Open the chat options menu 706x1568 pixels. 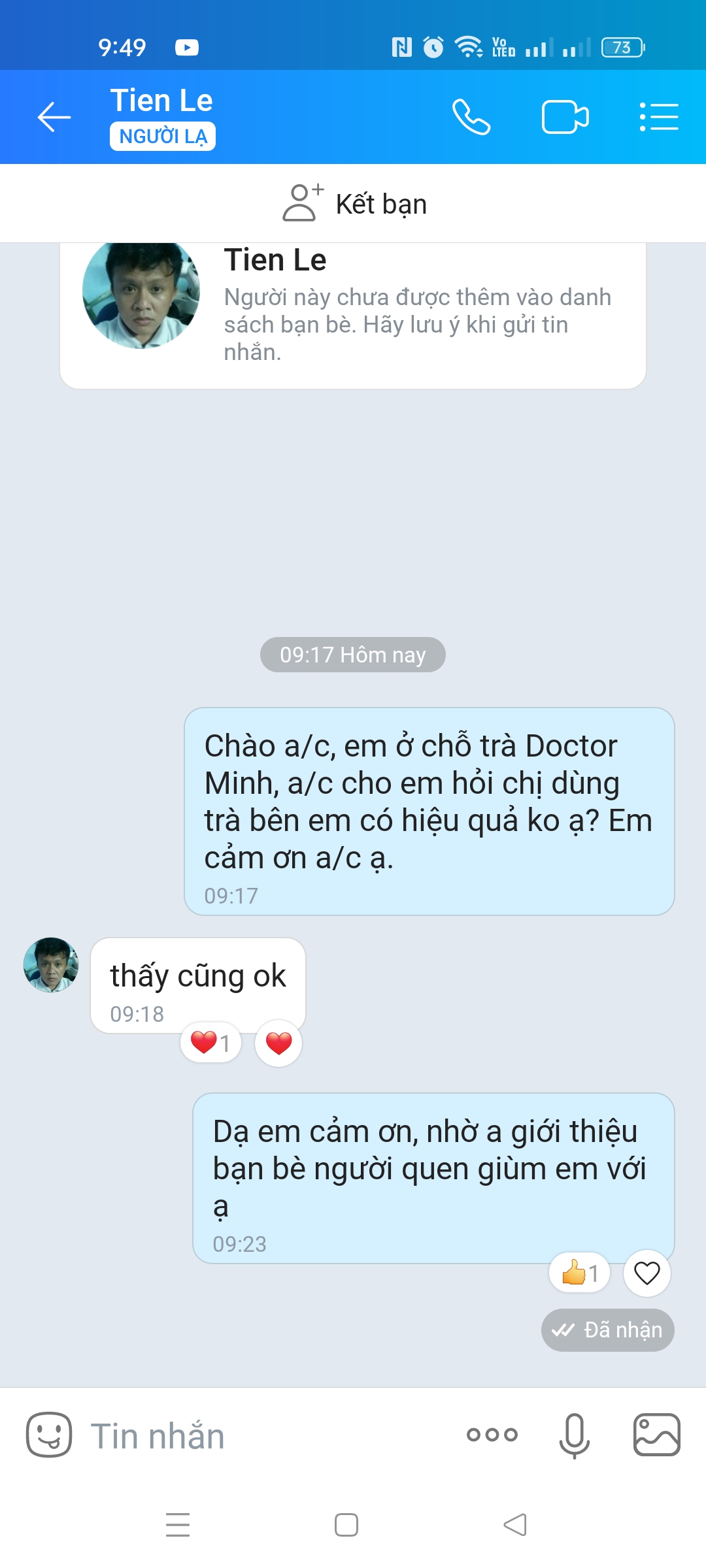click(658, 118)
